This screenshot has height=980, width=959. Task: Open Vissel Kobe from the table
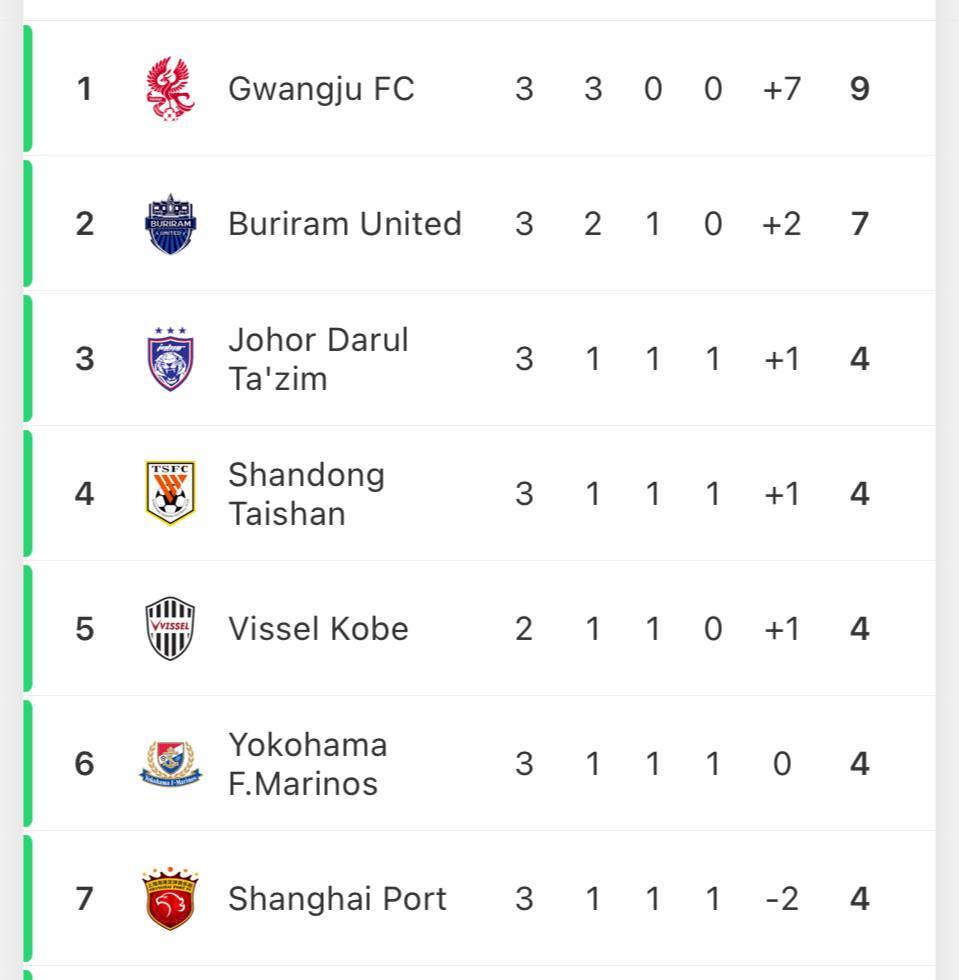point(318,629)
